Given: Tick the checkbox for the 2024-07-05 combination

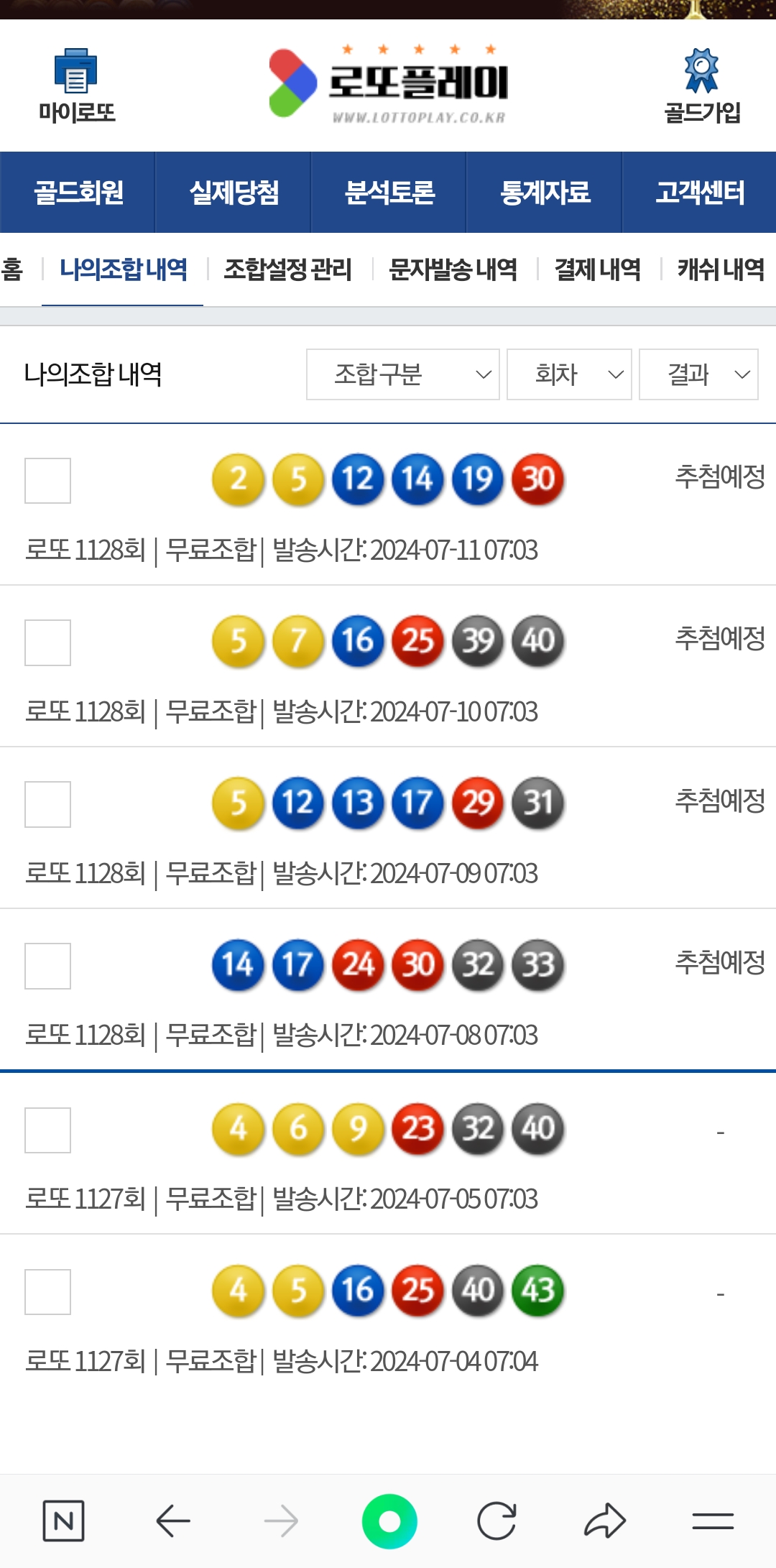Looking at the screenshot, I should 47,1130.
